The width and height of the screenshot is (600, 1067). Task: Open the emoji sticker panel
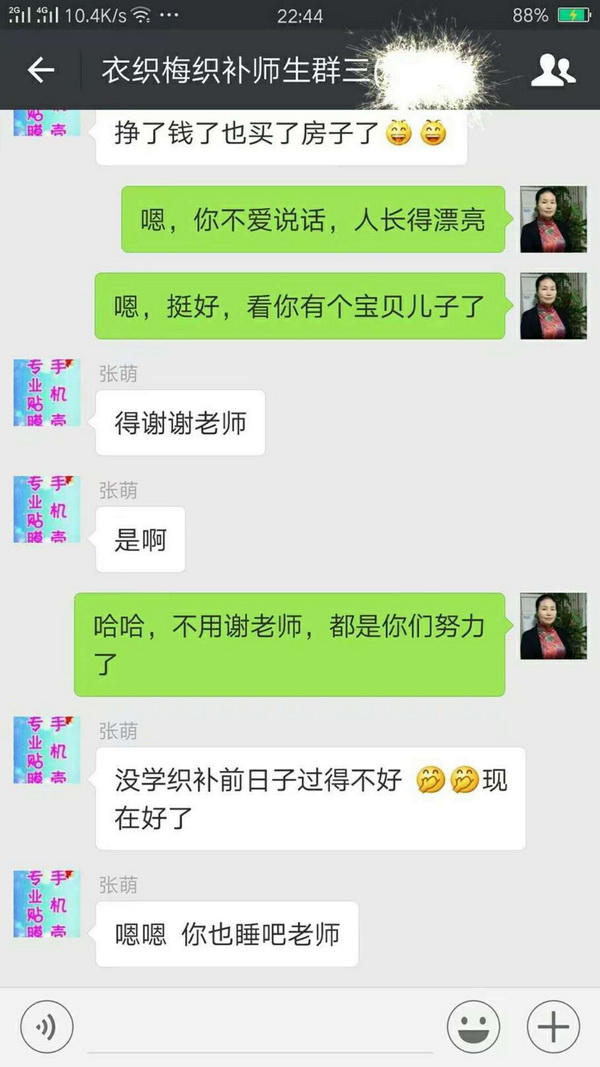click(x=473, y=1026)
